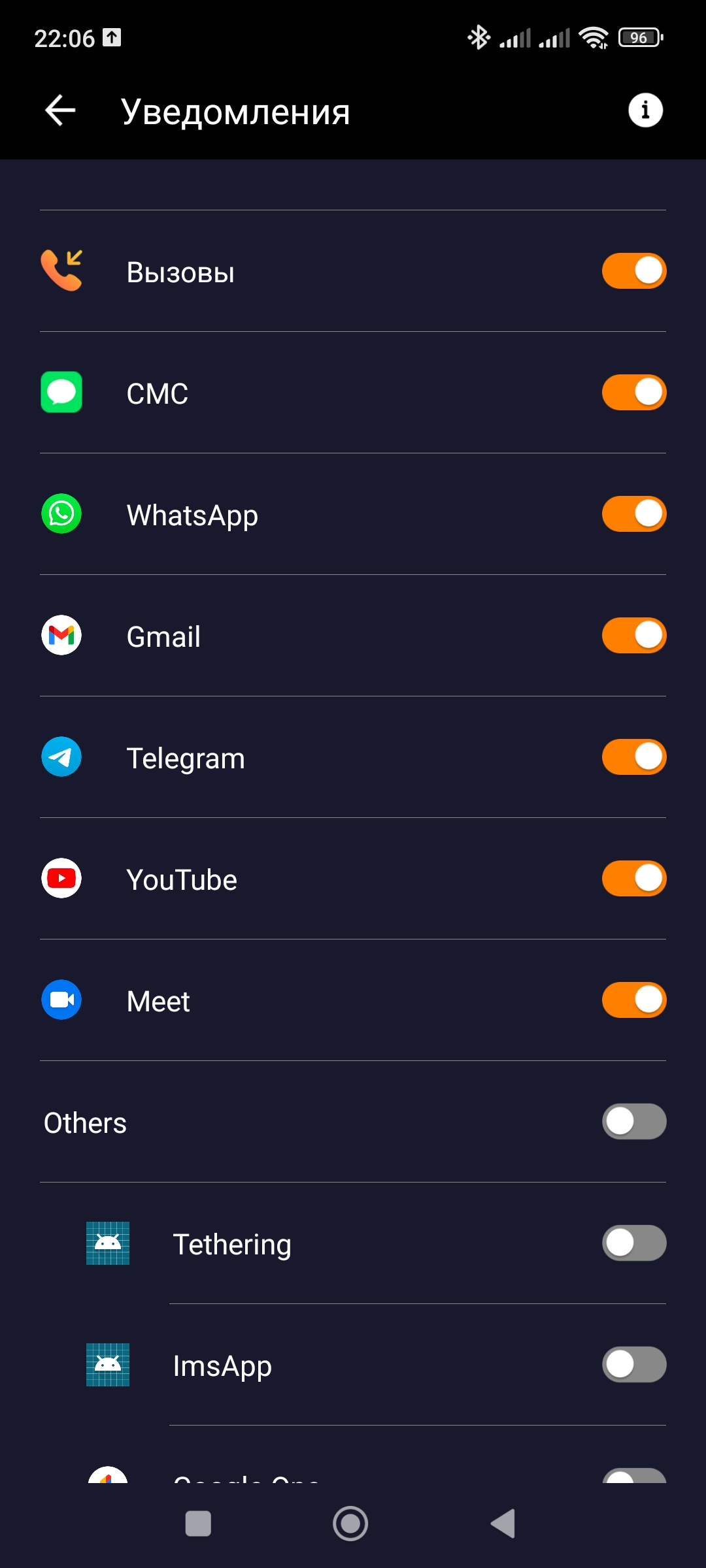Switch off Meet notifications
This screenshot has width=706, height=1568.
click(x=633, y=1000)
